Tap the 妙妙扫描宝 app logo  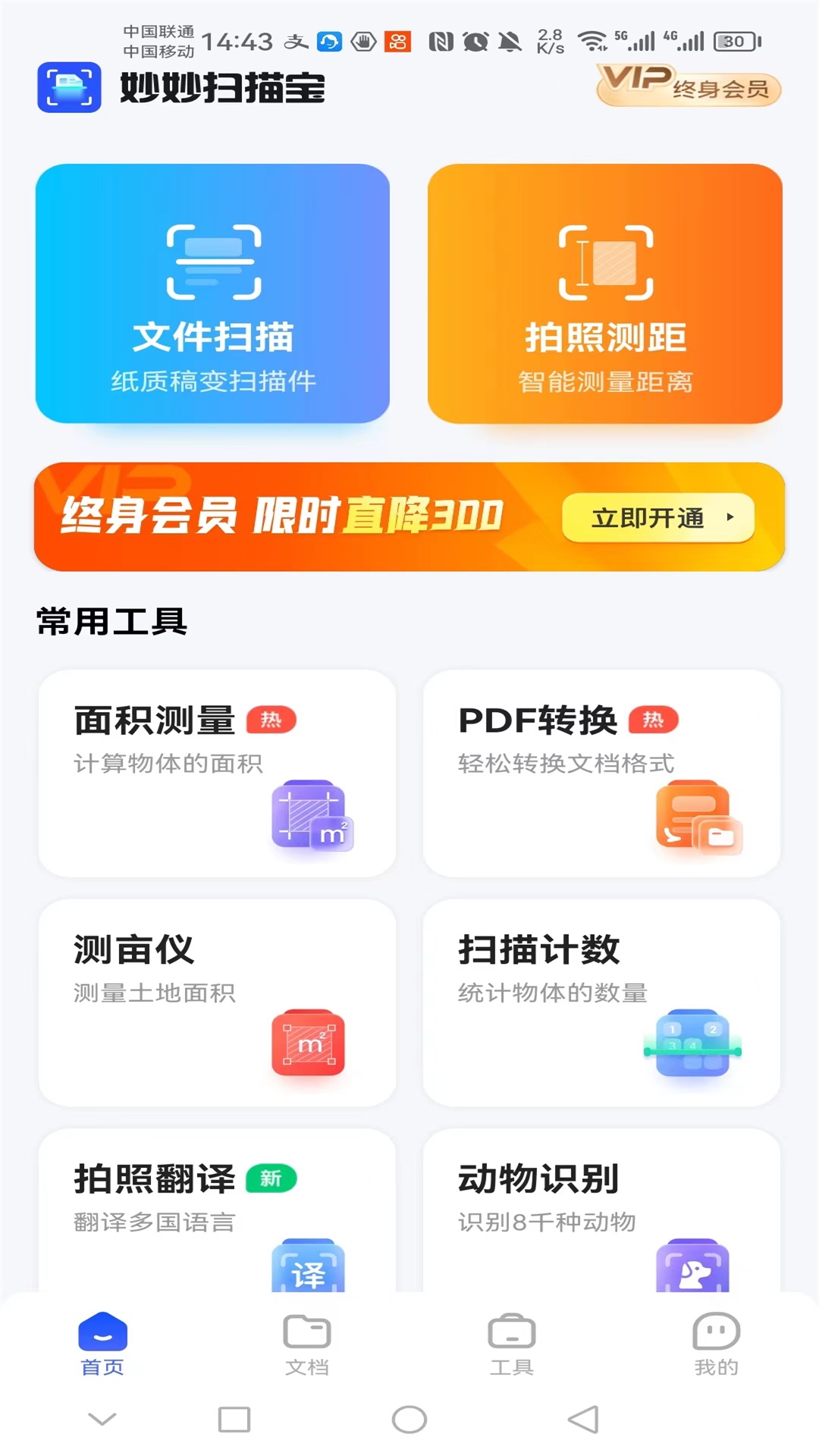tap(70, 89)
